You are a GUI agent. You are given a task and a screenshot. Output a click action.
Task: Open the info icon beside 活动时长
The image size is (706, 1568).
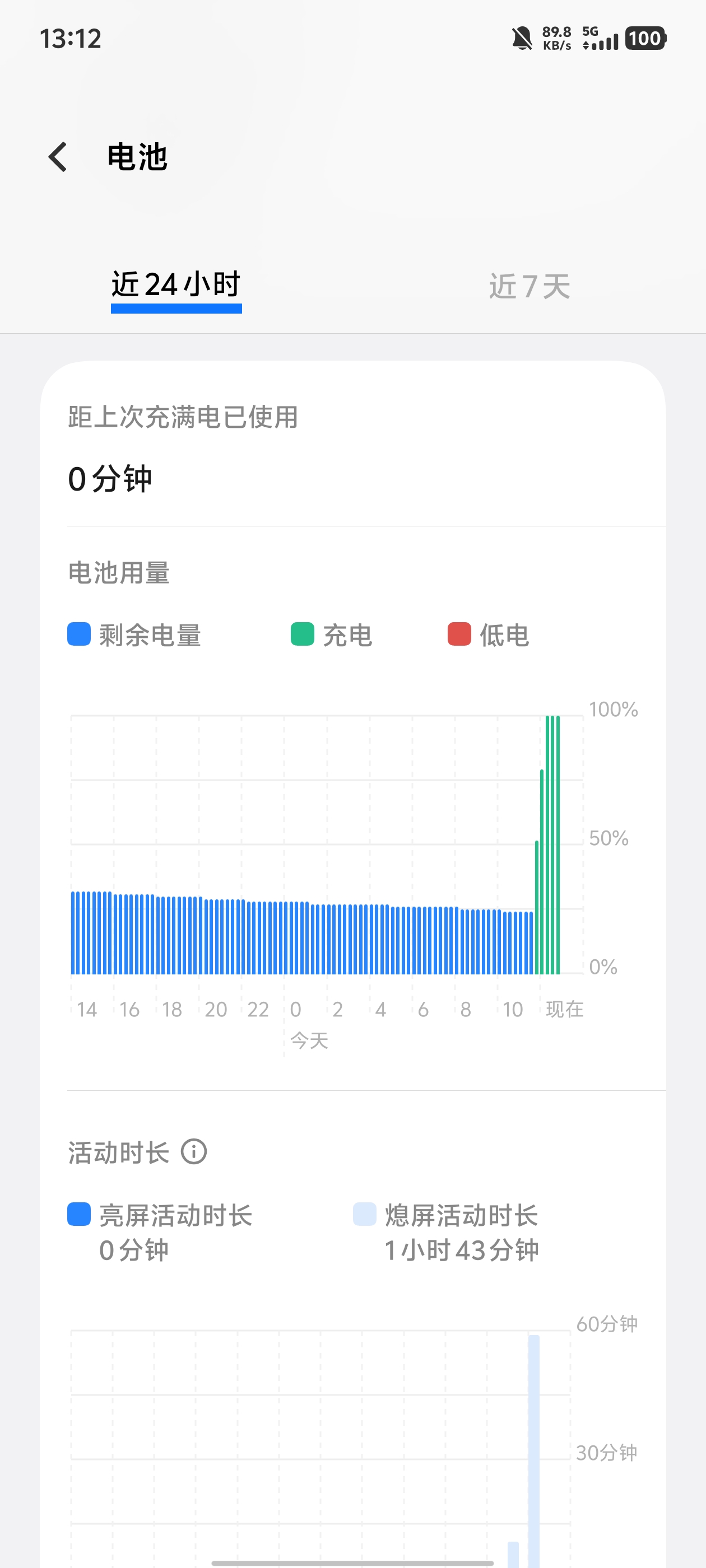coord(194,1152)
